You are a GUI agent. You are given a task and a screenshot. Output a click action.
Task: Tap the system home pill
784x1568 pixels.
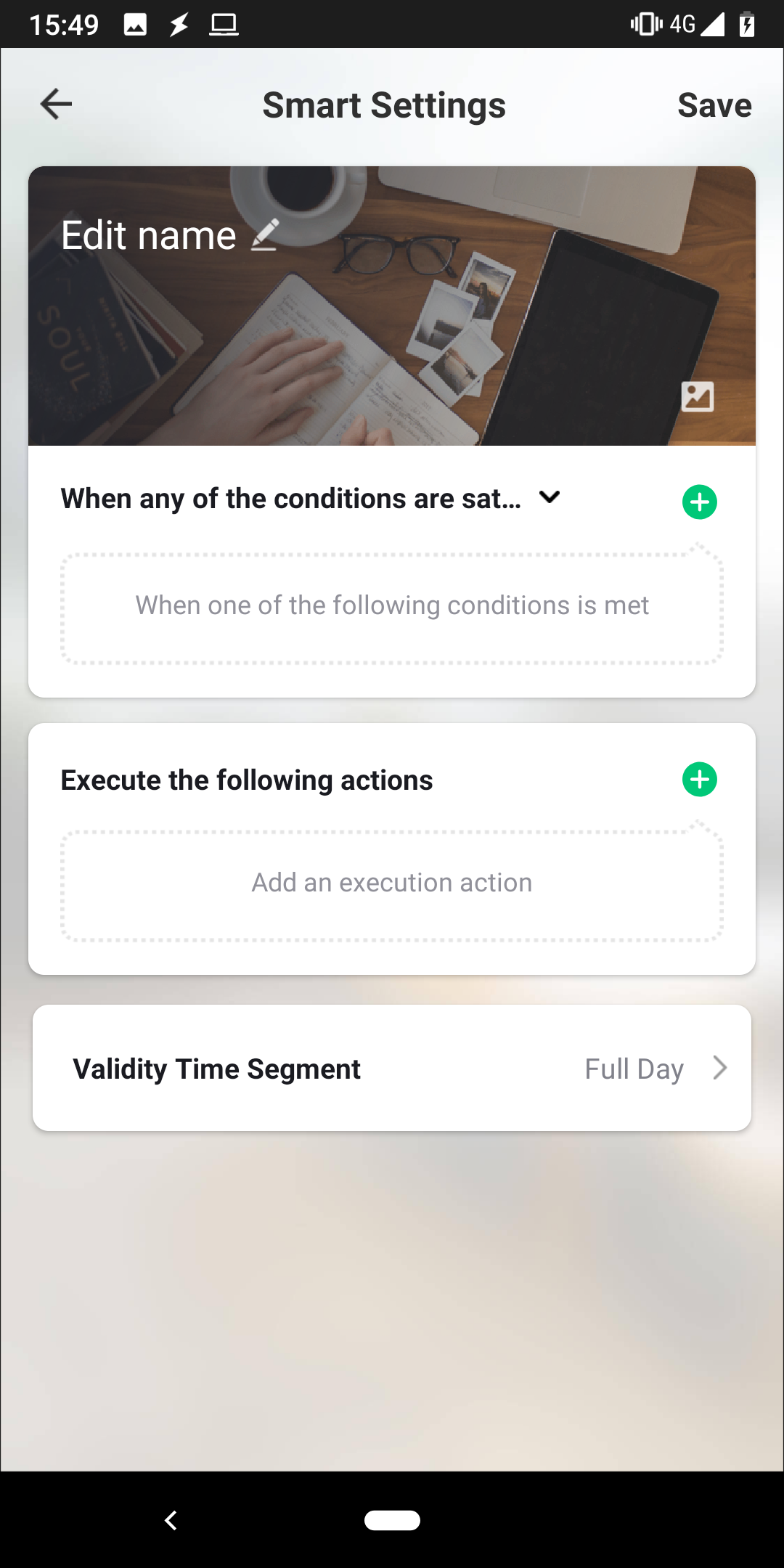[392, 1520]
